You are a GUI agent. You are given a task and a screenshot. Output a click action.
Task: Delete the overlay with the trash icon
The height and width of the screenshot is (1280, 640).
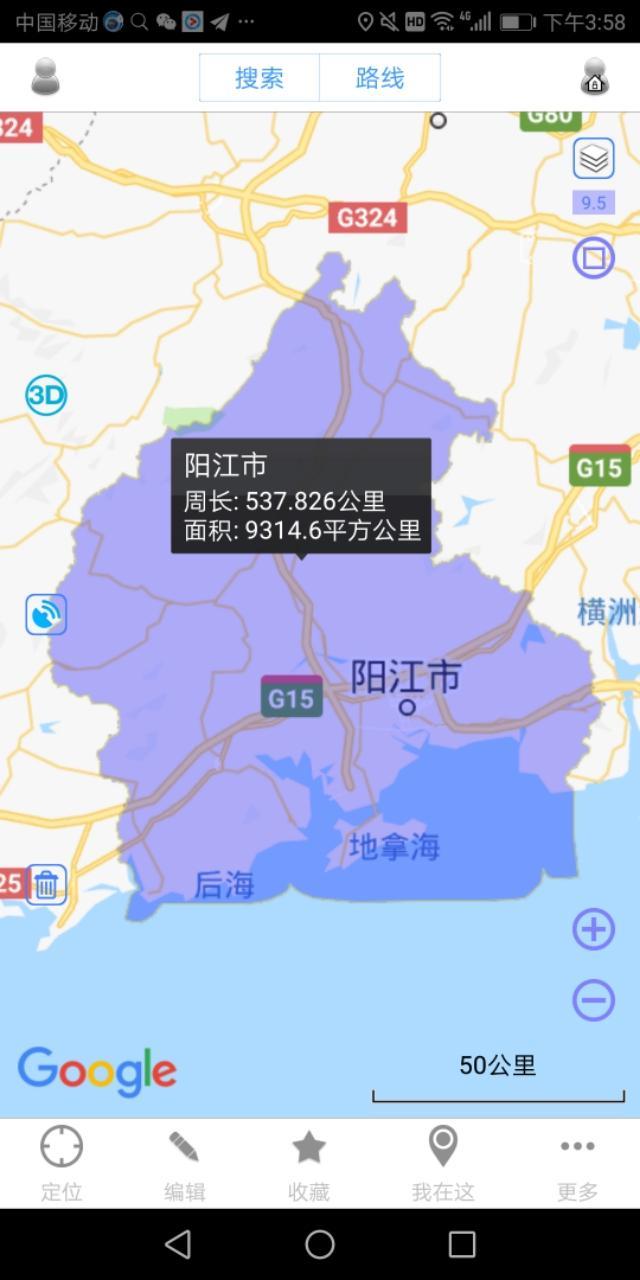point(46,884)
